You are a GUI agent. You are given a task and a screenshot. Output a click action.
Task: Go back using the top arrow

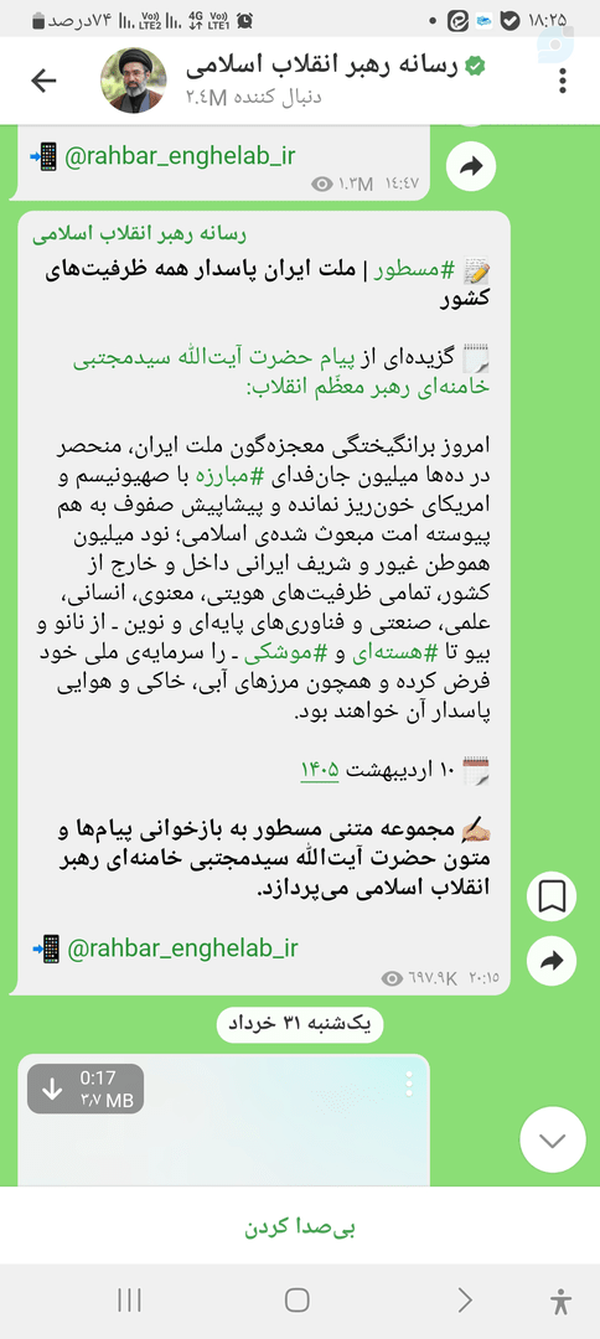click(x=44, y=80)
